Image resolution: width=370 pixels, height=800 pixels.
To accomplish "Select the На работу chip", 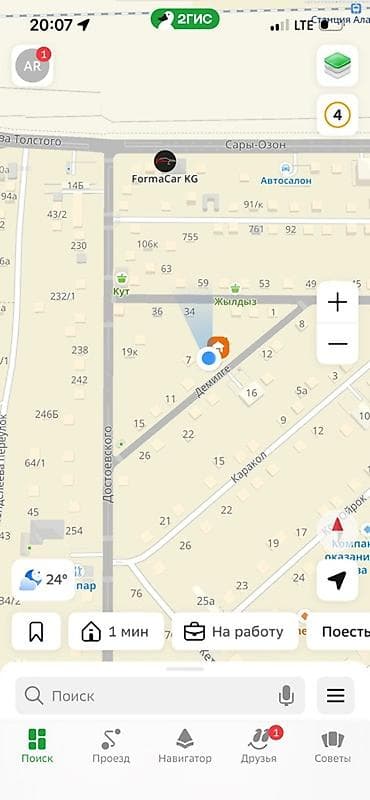I will tap(235, 632).
